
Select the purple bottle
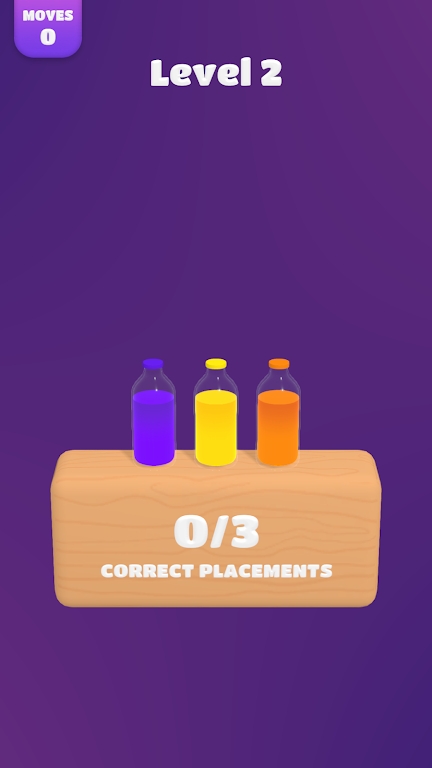coord(153,412)
